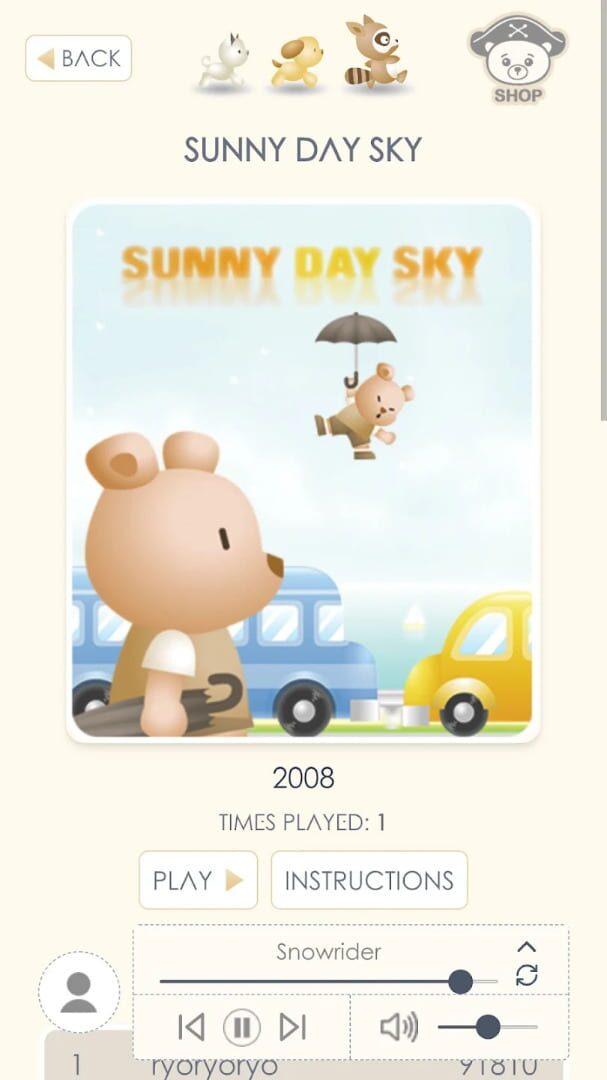Image resolution: width=607 pixels, height=1080 pixels.
Task: Mute the music with the speaker icon
Action: coord(399,1027)
